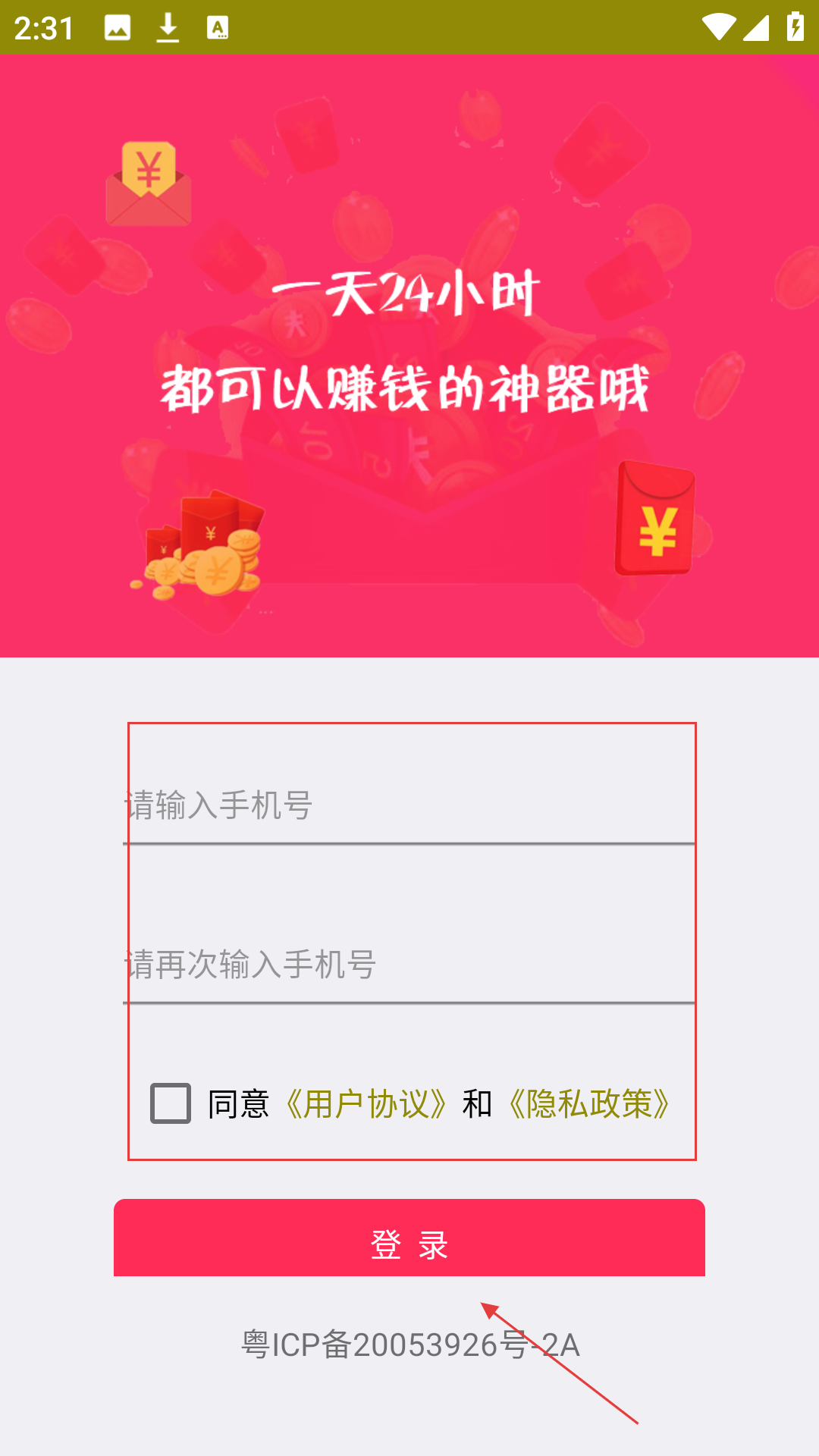This screenshot has height=1456, width=819.
Task: Open the 《隐私政策》 link
Action: pyautogui.click(x=589, y=1104)
